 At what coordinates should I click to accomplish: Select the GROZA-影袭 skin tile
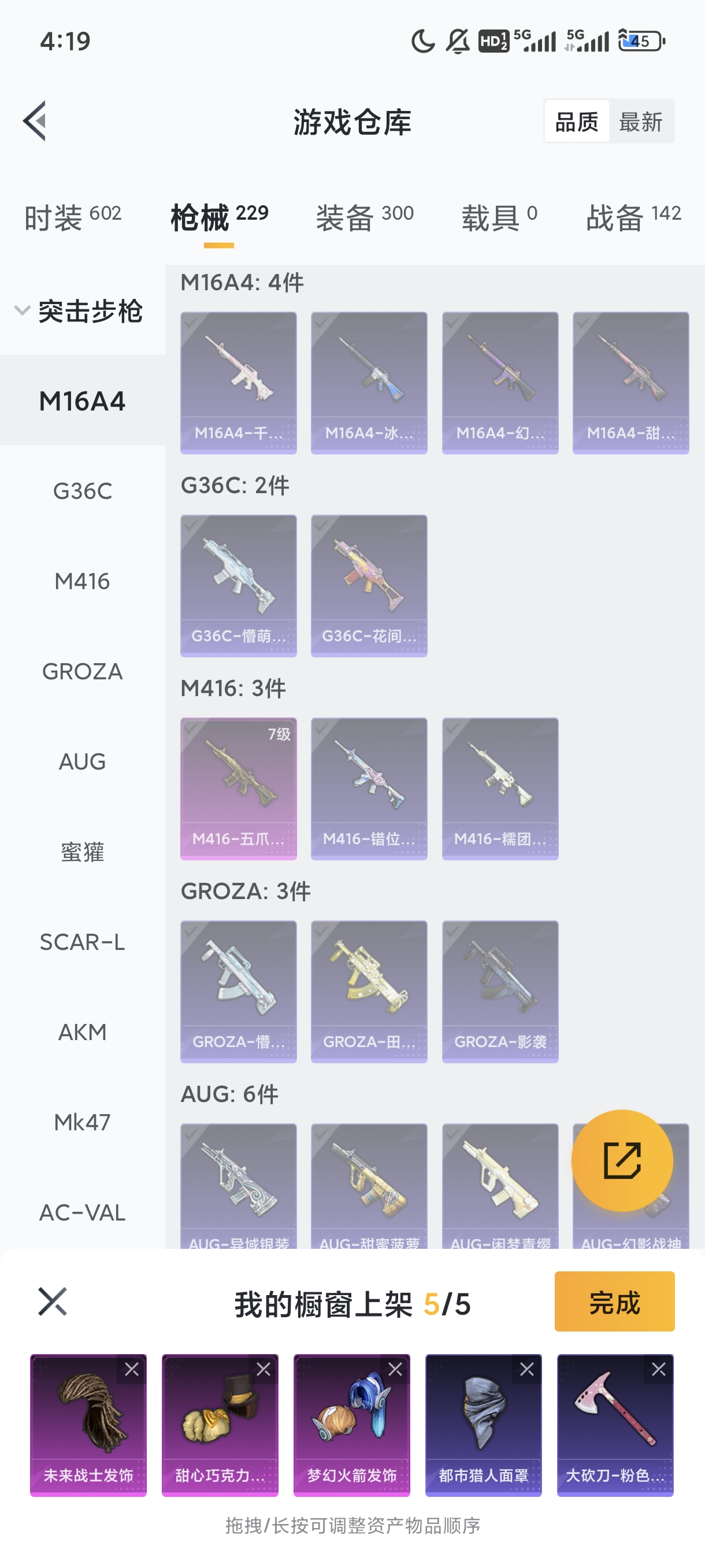tap(500, 992)
